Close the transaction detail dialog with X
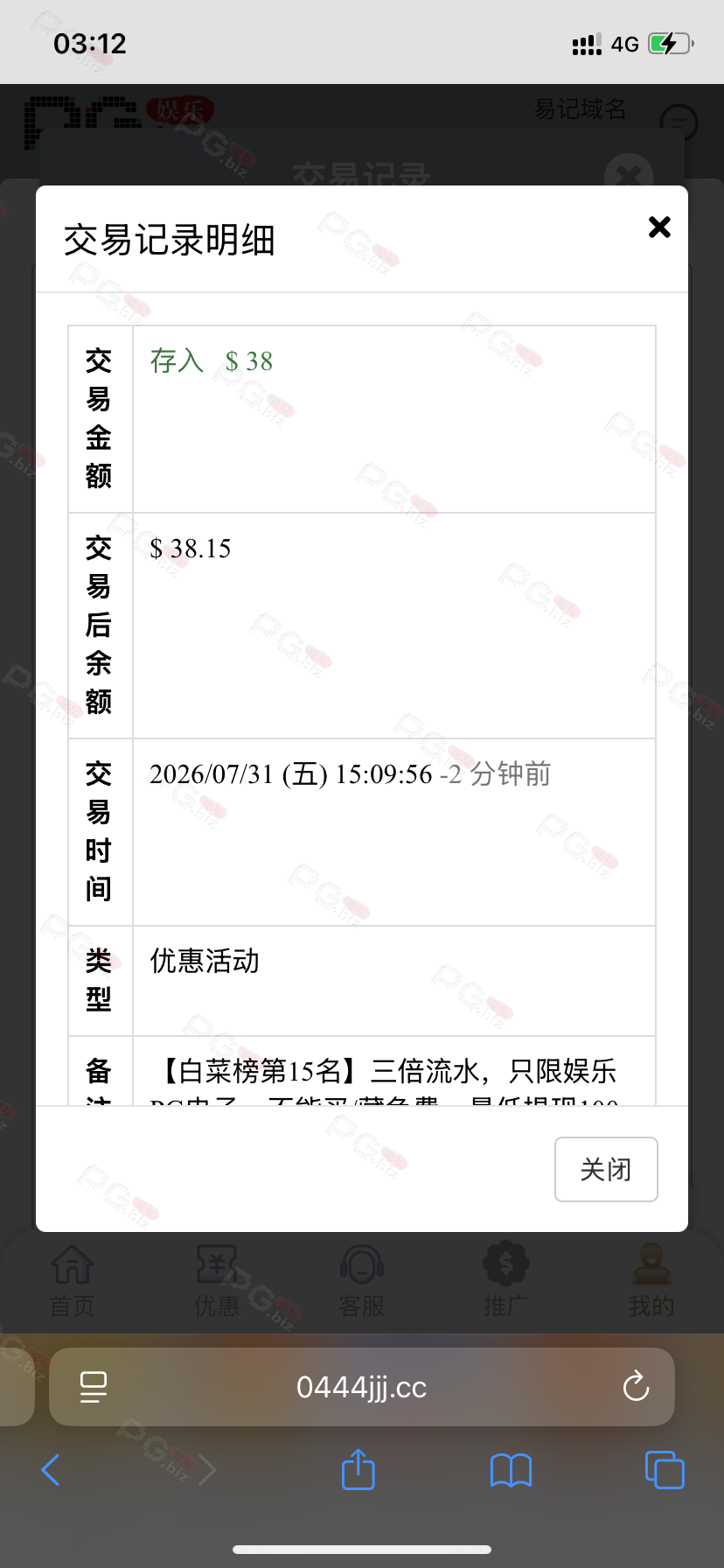This screenshot has height=1568, width=724. click(659, 227)
